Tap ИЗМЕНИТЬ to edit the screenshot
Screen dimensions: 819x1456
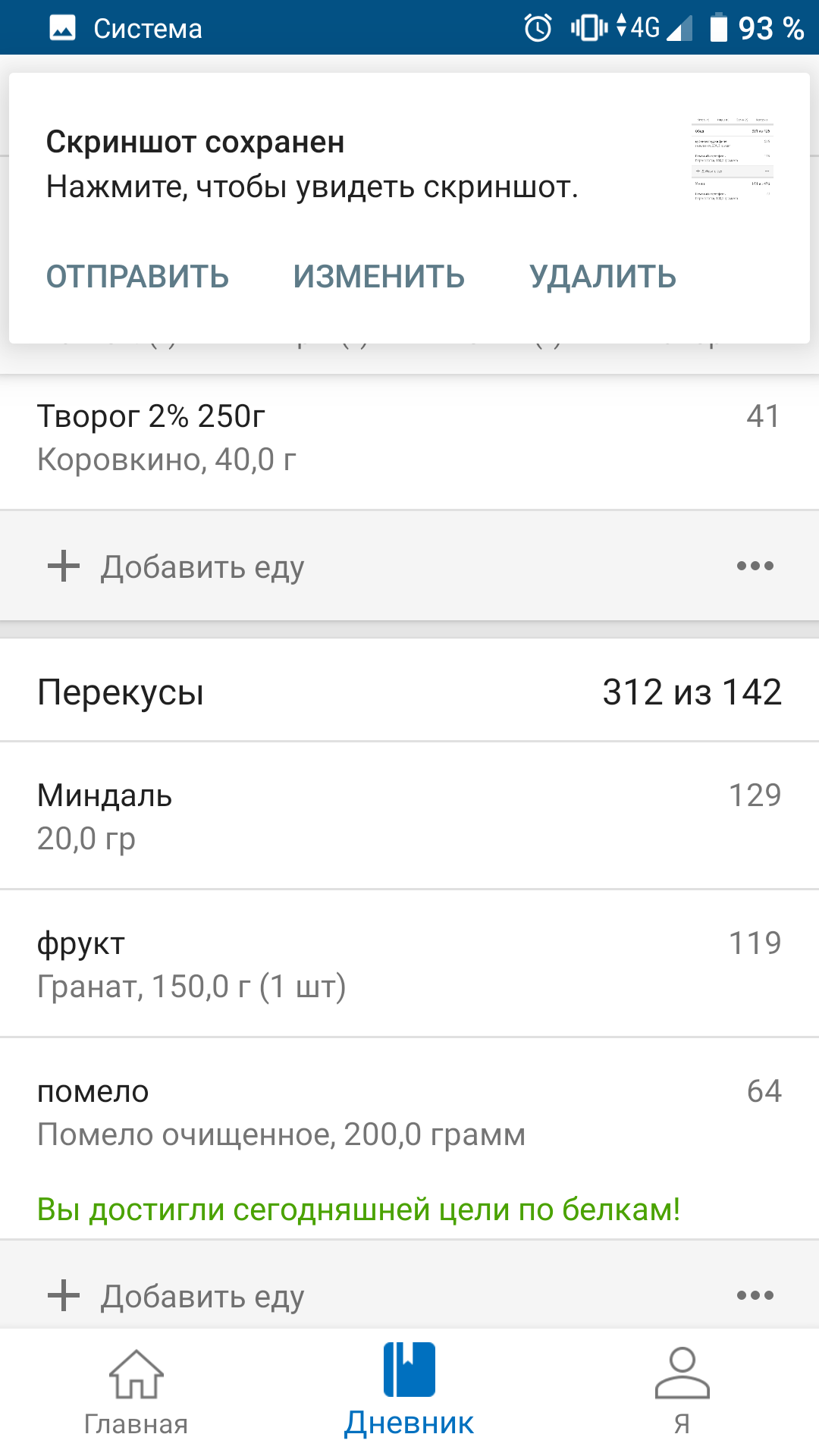pyautogui.click(x=378, y=277)
